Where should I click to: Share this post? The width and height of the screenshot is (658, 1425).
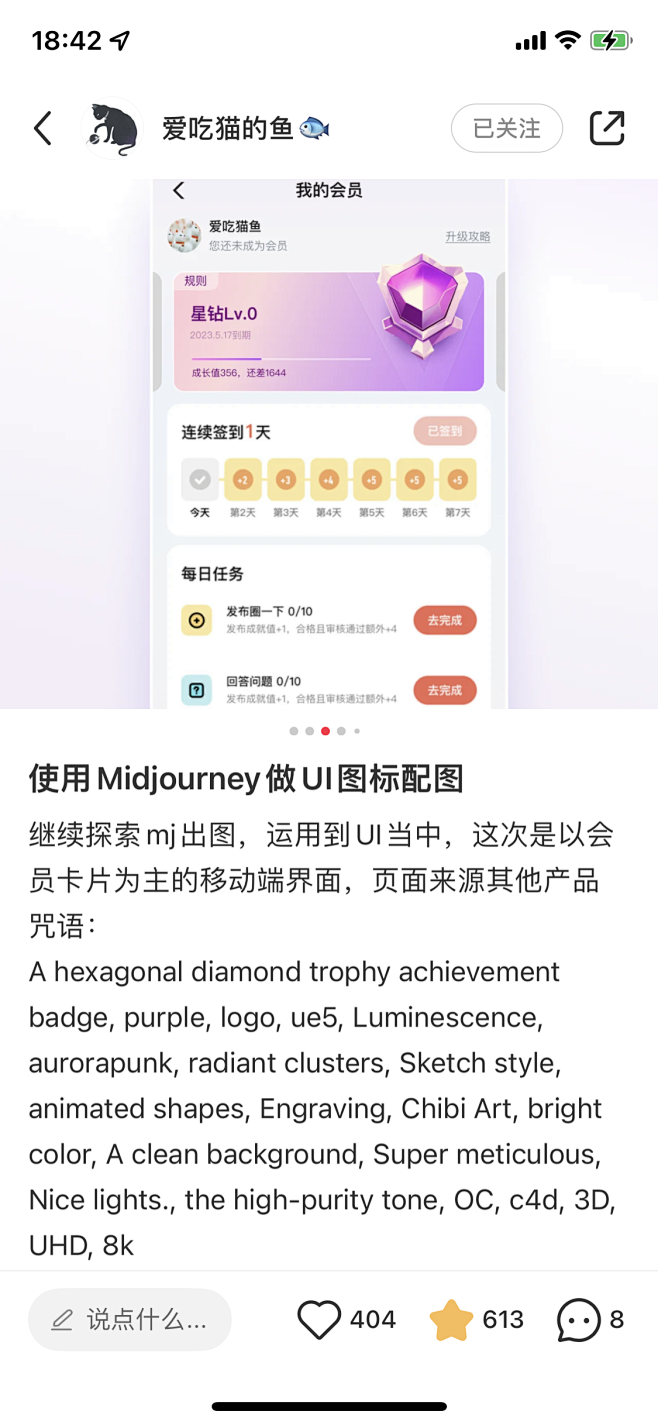point(607,129)
